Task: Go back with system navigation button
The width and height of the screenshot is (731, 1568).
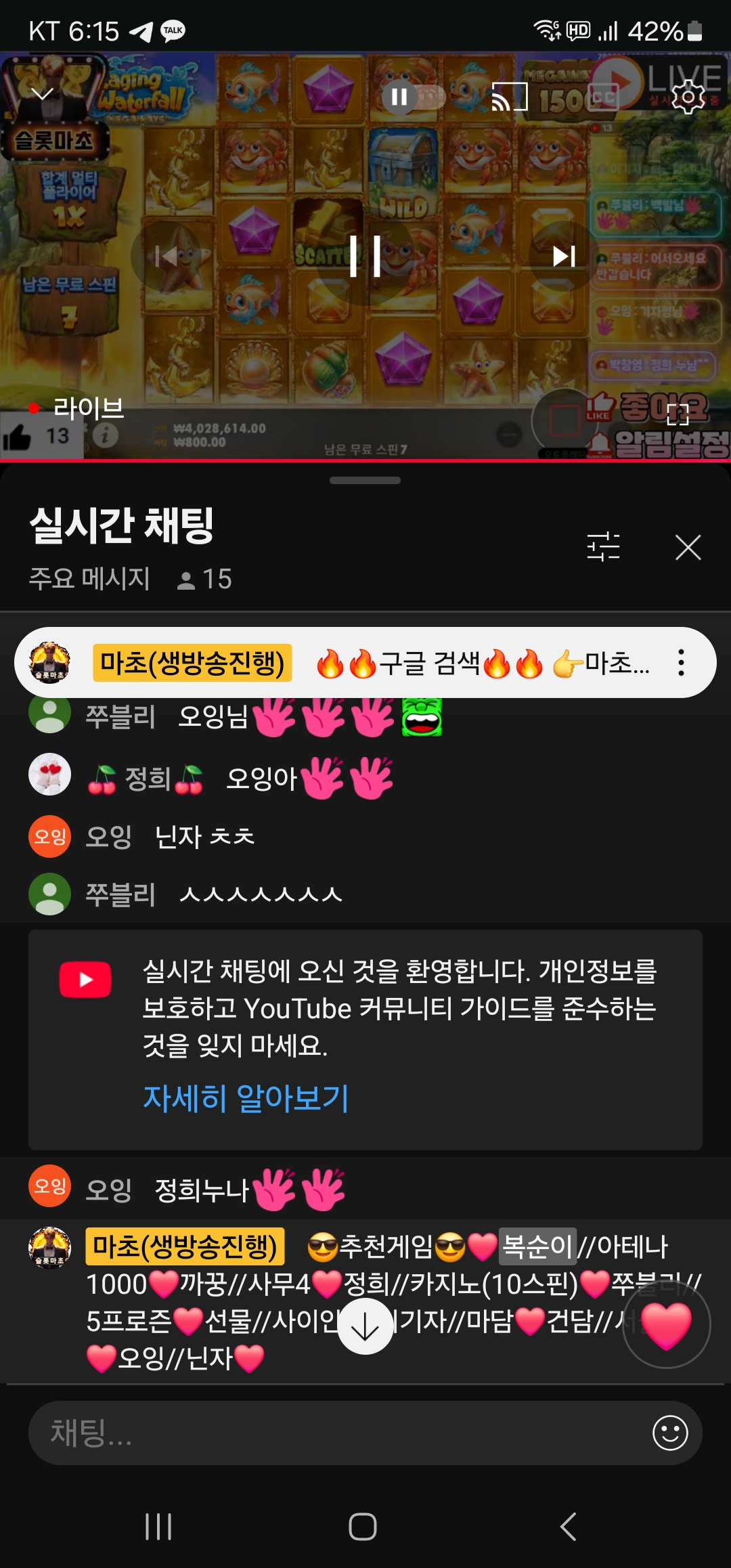Action: click(x=568, y=1527)
